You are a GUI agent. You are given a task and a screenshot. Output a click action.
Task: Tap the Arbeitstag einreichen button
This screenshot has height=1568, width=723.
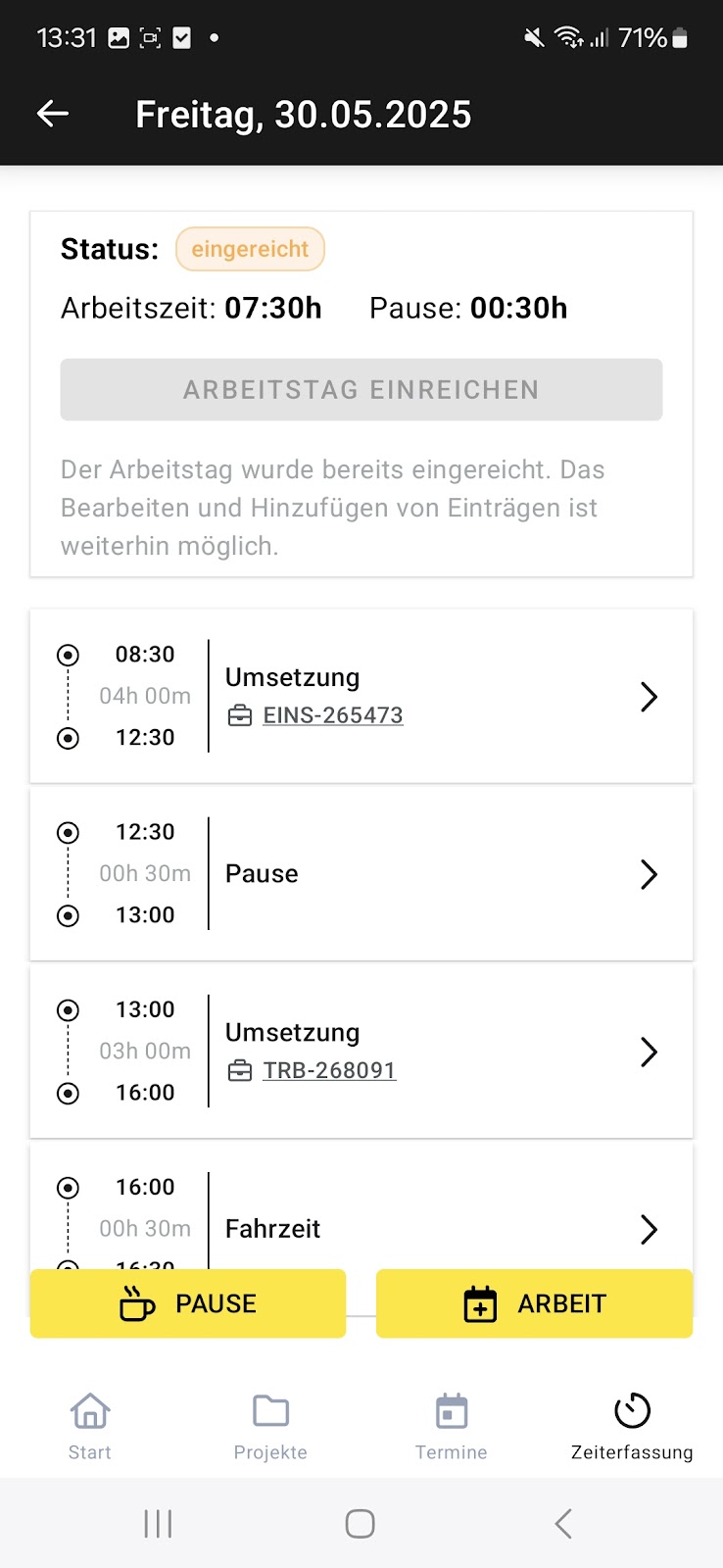click(361, 390)
